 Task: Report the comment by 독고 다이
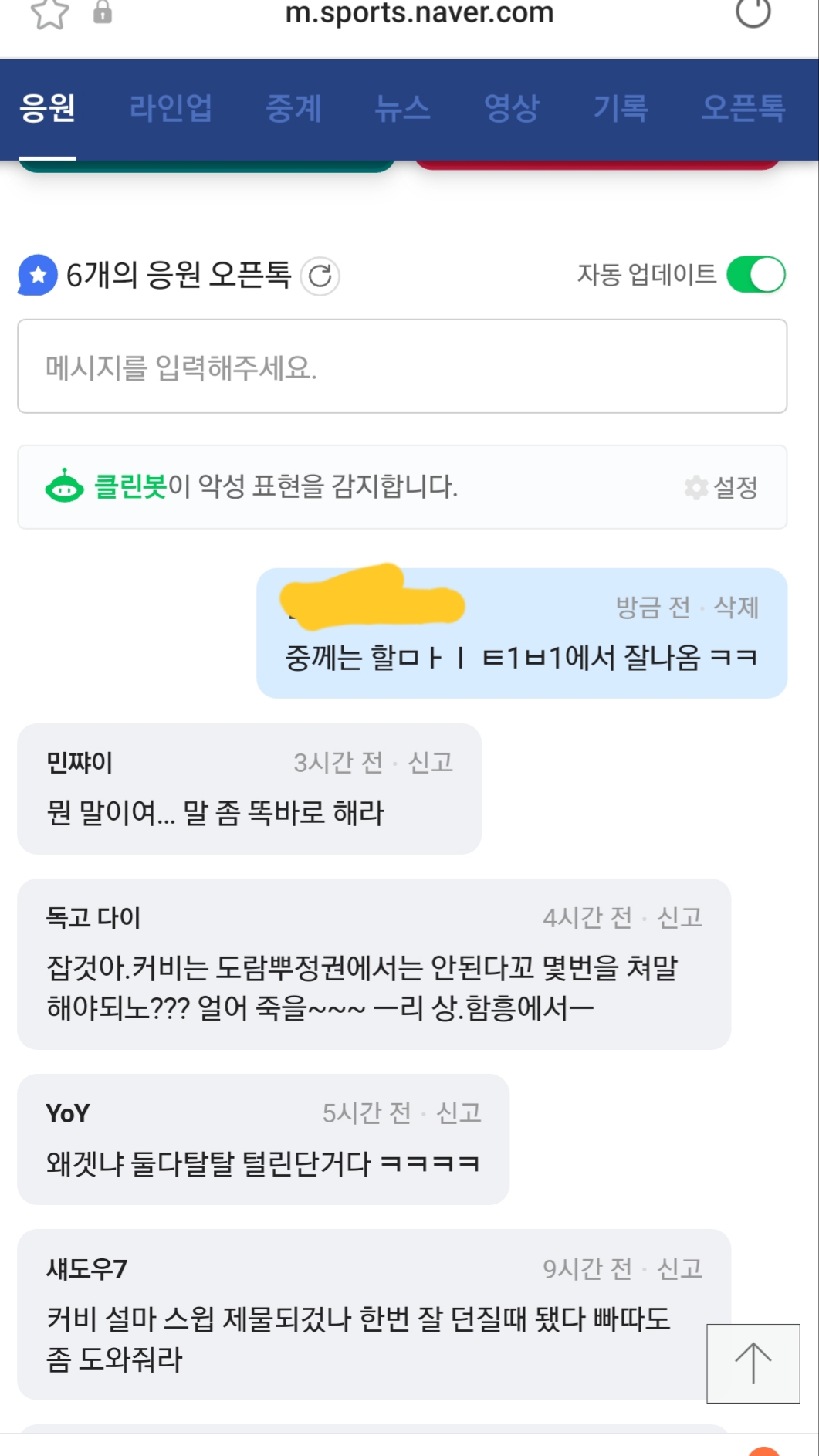coord(679,917)
